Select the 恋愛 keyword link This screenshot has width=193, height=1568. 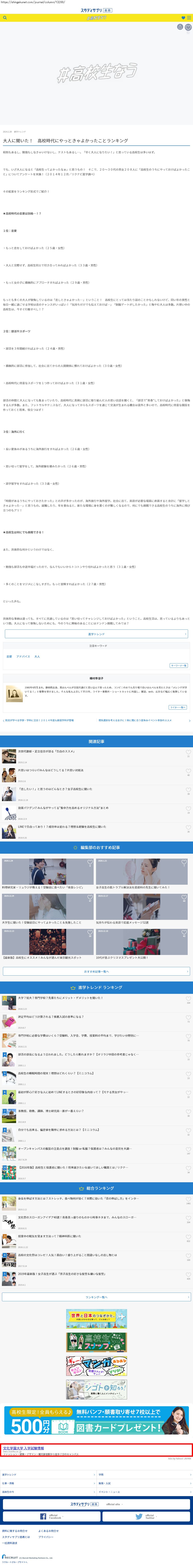click(9, 656)
